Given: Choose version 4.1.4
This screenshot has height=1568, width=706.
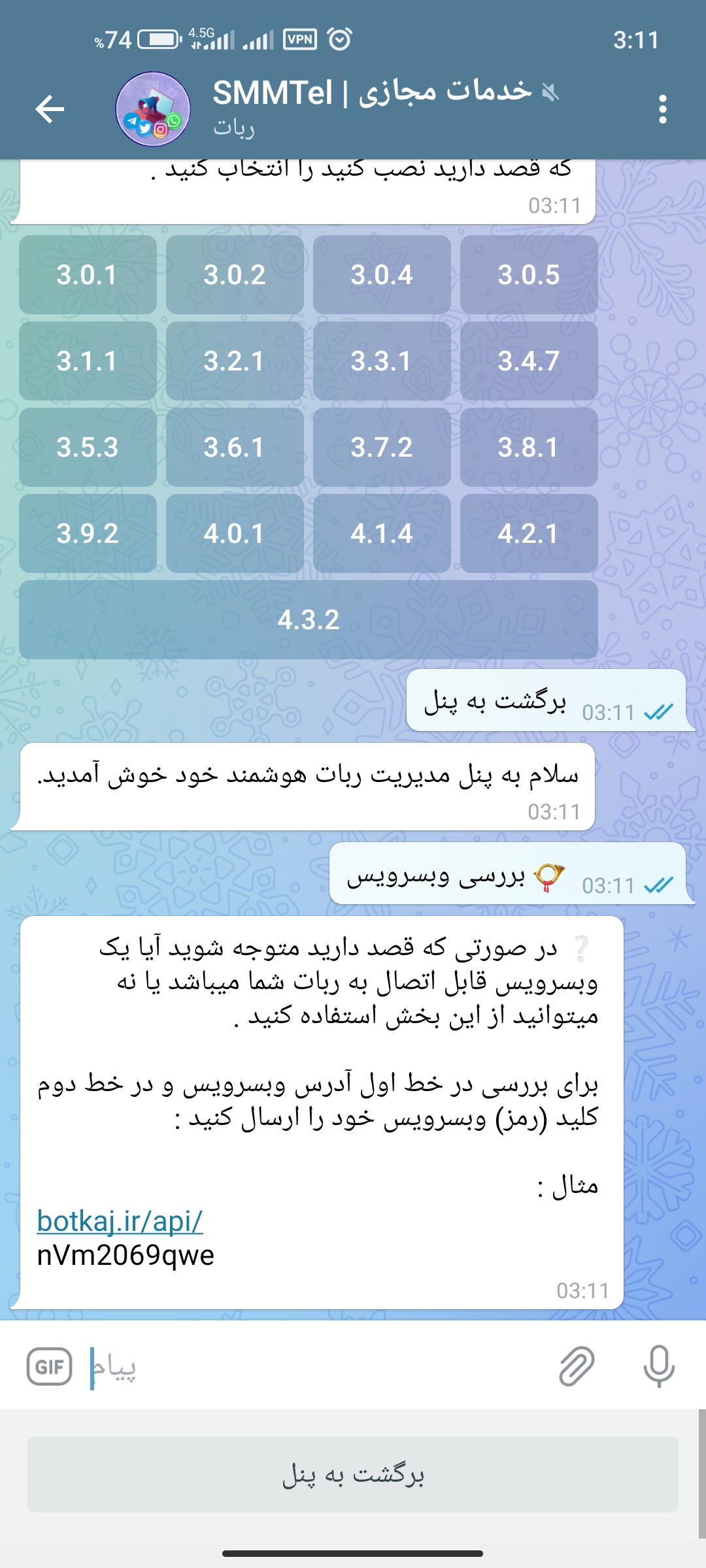Looking at the screenshot, I should [382, 534].
